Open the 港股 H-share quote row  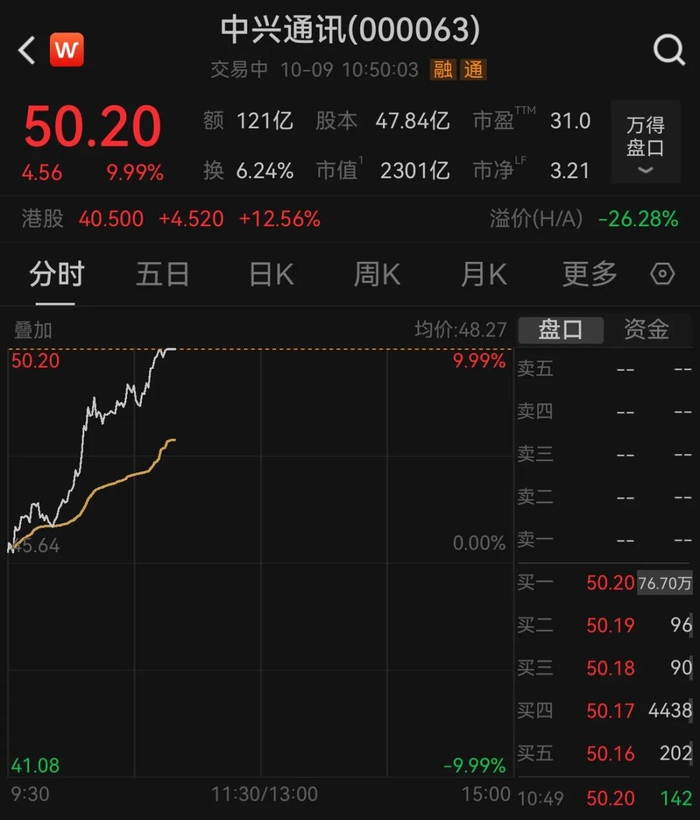pos(170,219)
